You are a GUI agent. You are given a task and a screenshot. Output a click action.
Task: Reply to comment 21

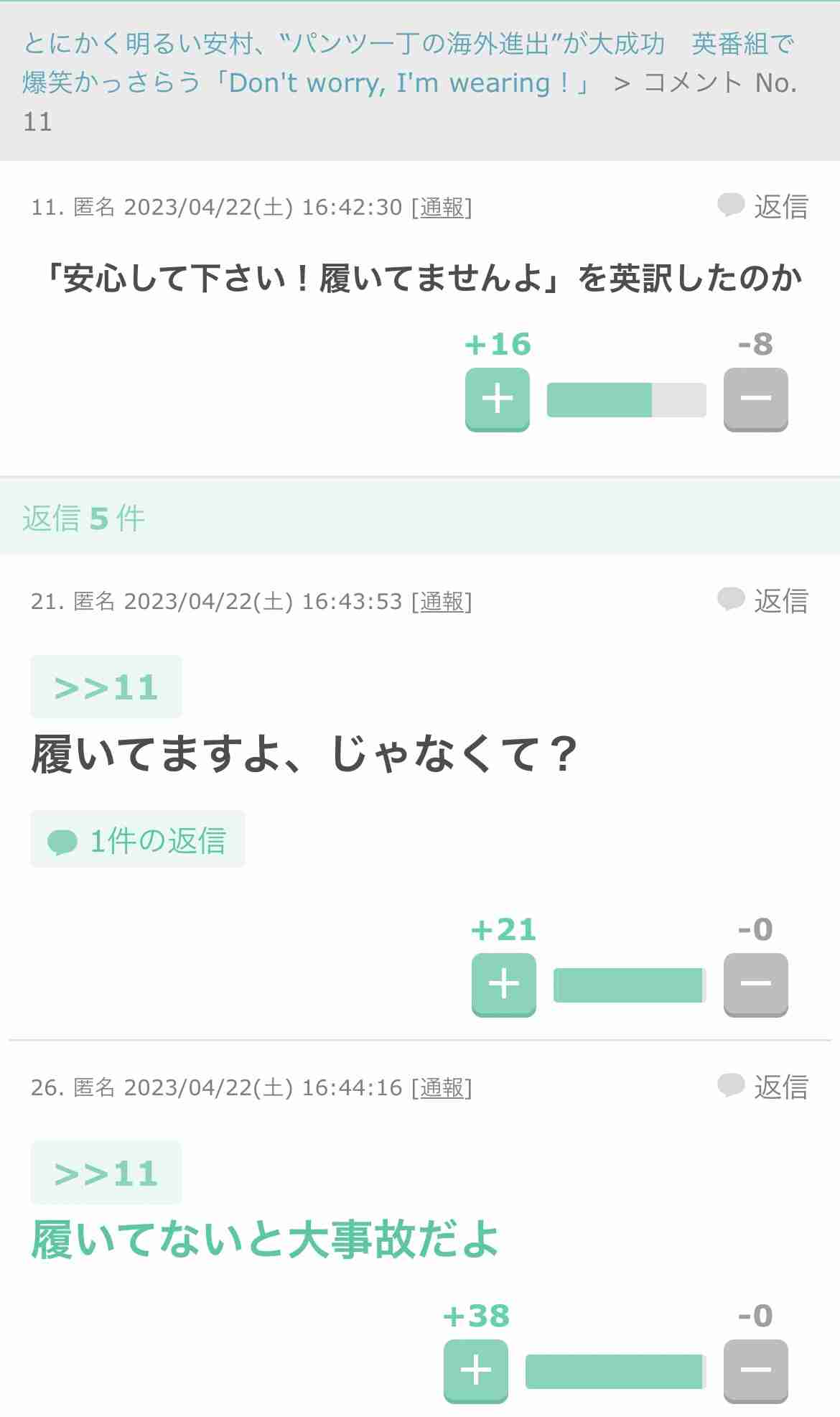tap(762, 600)
